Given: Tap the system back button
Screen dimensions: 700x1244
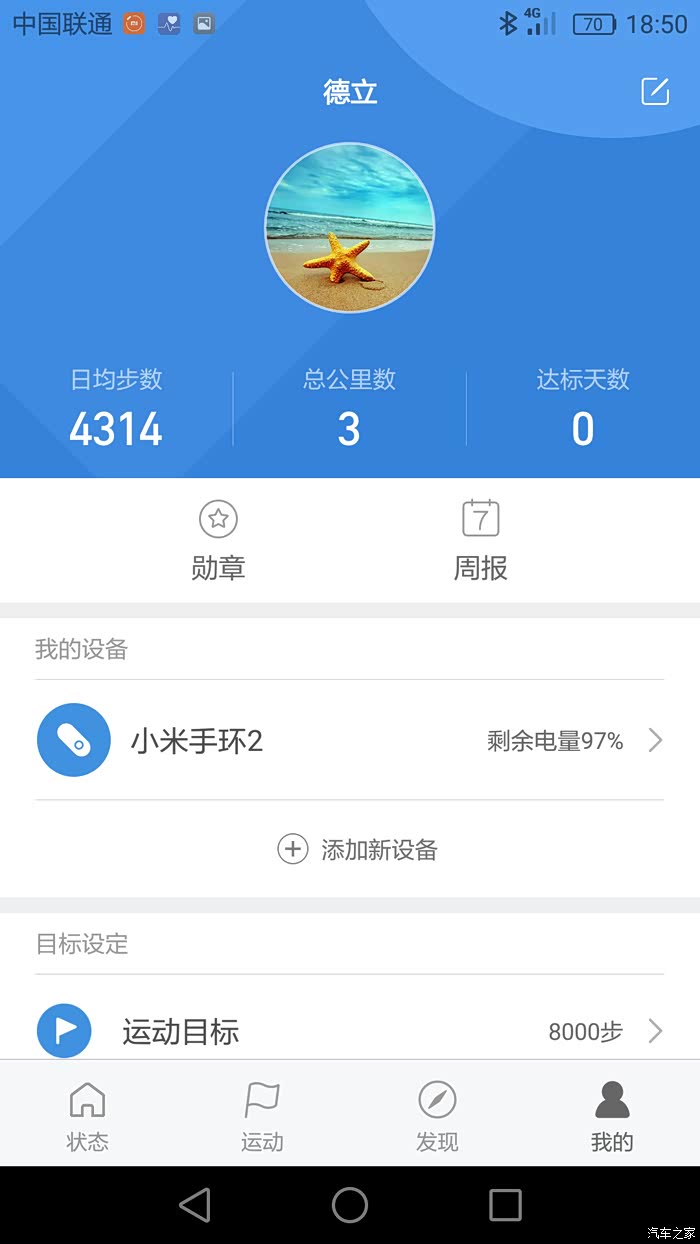Looking at the screenshot, I should tap(195, 1205).
